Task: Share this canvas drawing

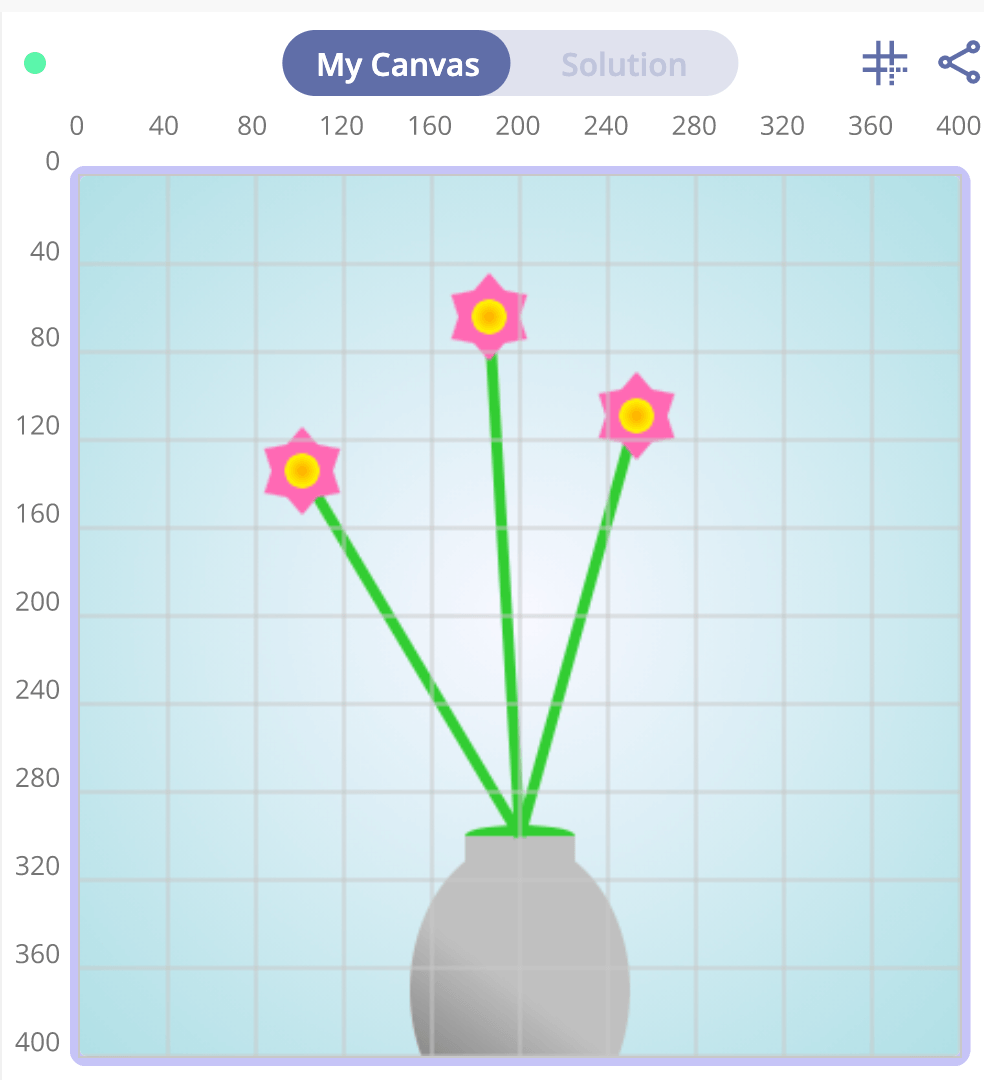Action: coord(958,64)
